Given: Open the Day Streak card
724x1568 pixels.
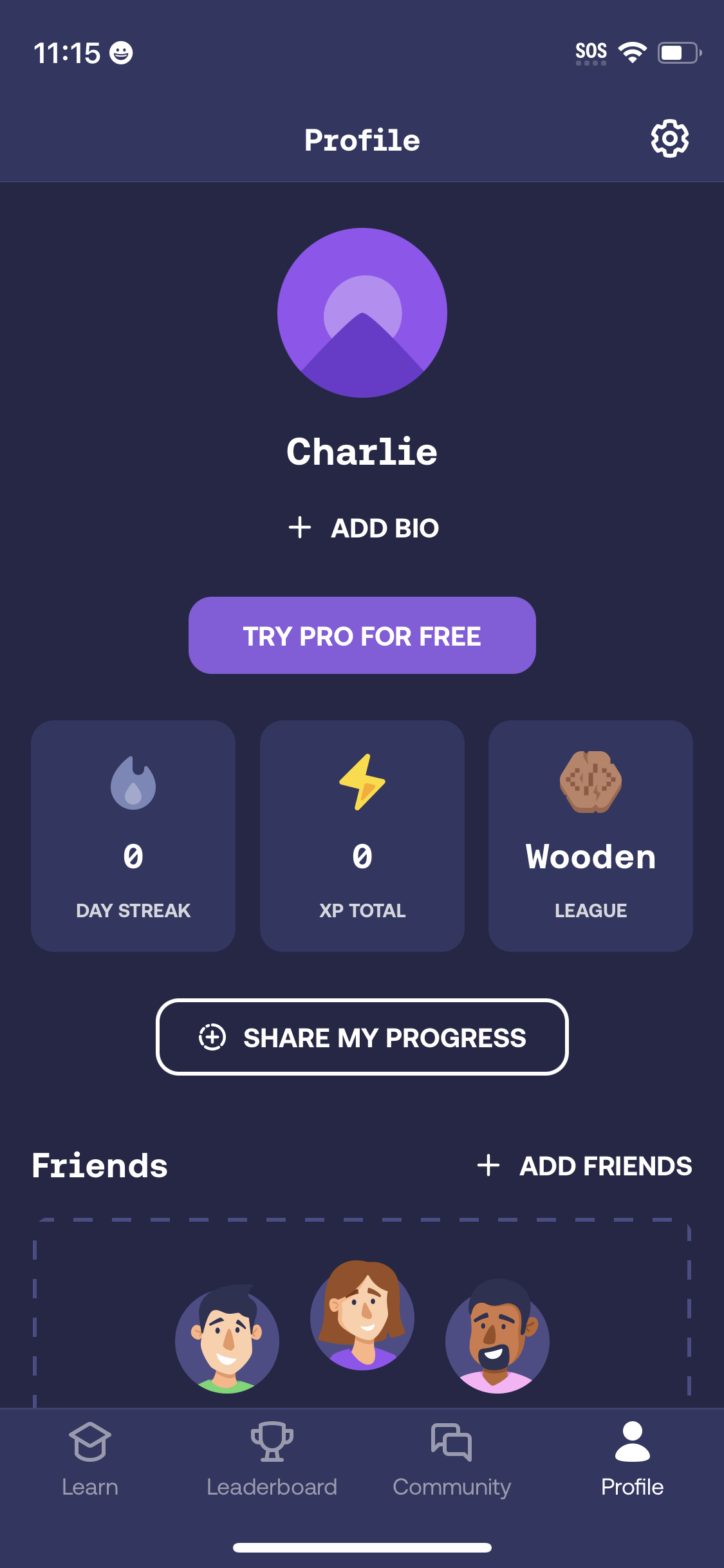Looking at the screenshot, I should coord(133,835).
